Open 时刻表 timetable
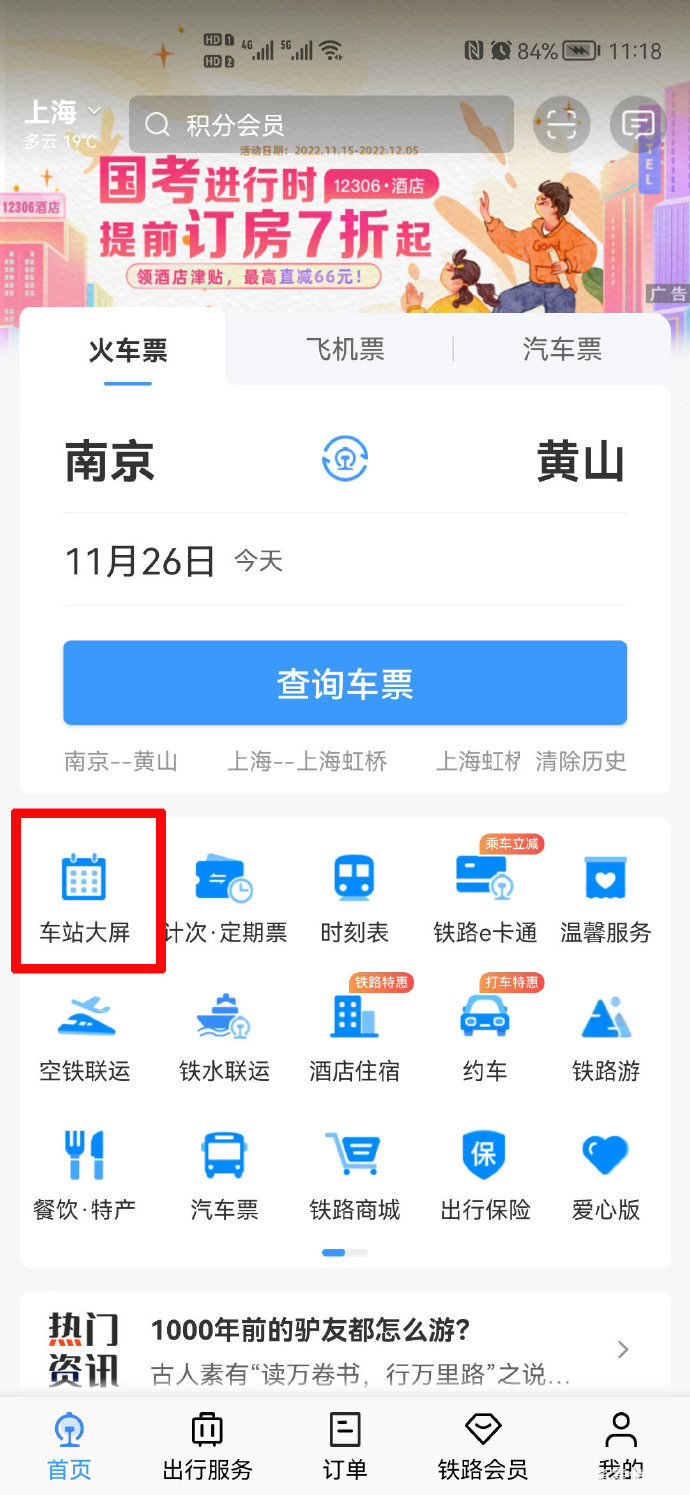Image resolution: width=690 pixels, height=1495 pixels. [354, 895]
